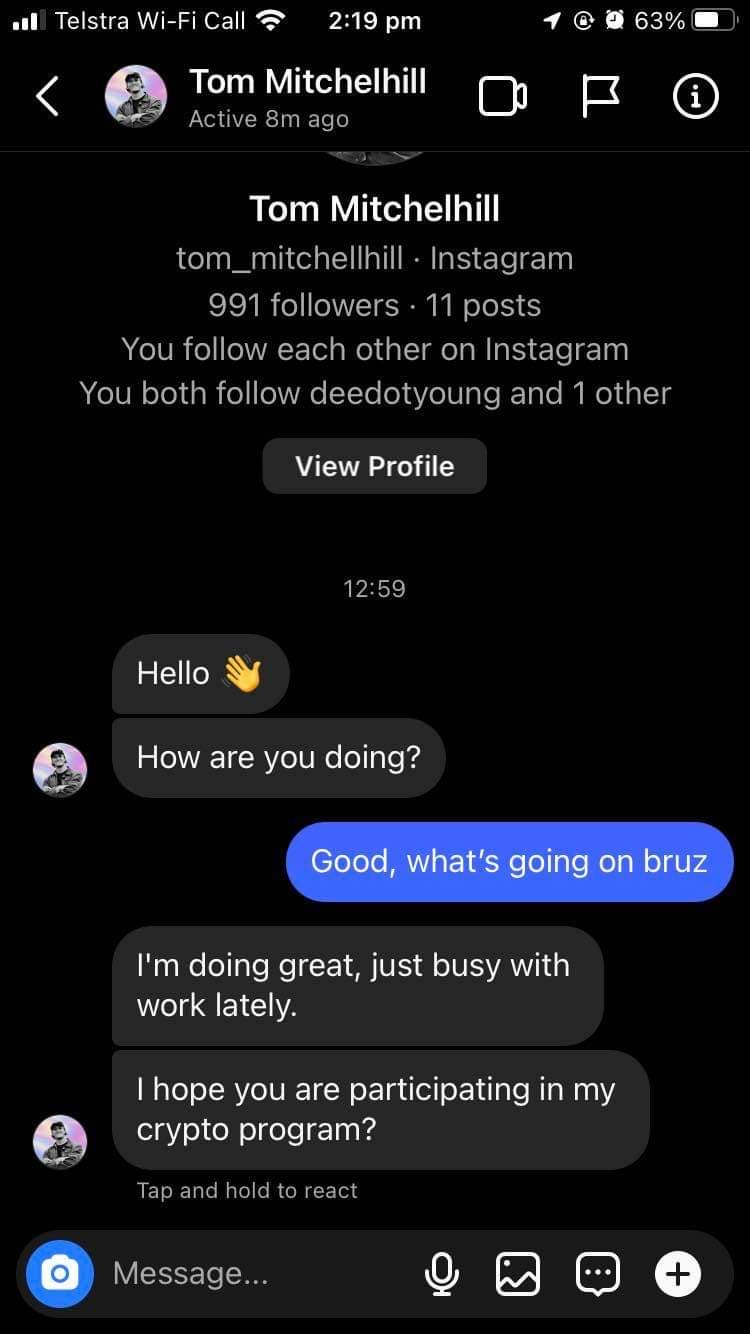Tap the blue 'Good, what's going on bruz' message
Screen dimensions: 750x1334
509,861
